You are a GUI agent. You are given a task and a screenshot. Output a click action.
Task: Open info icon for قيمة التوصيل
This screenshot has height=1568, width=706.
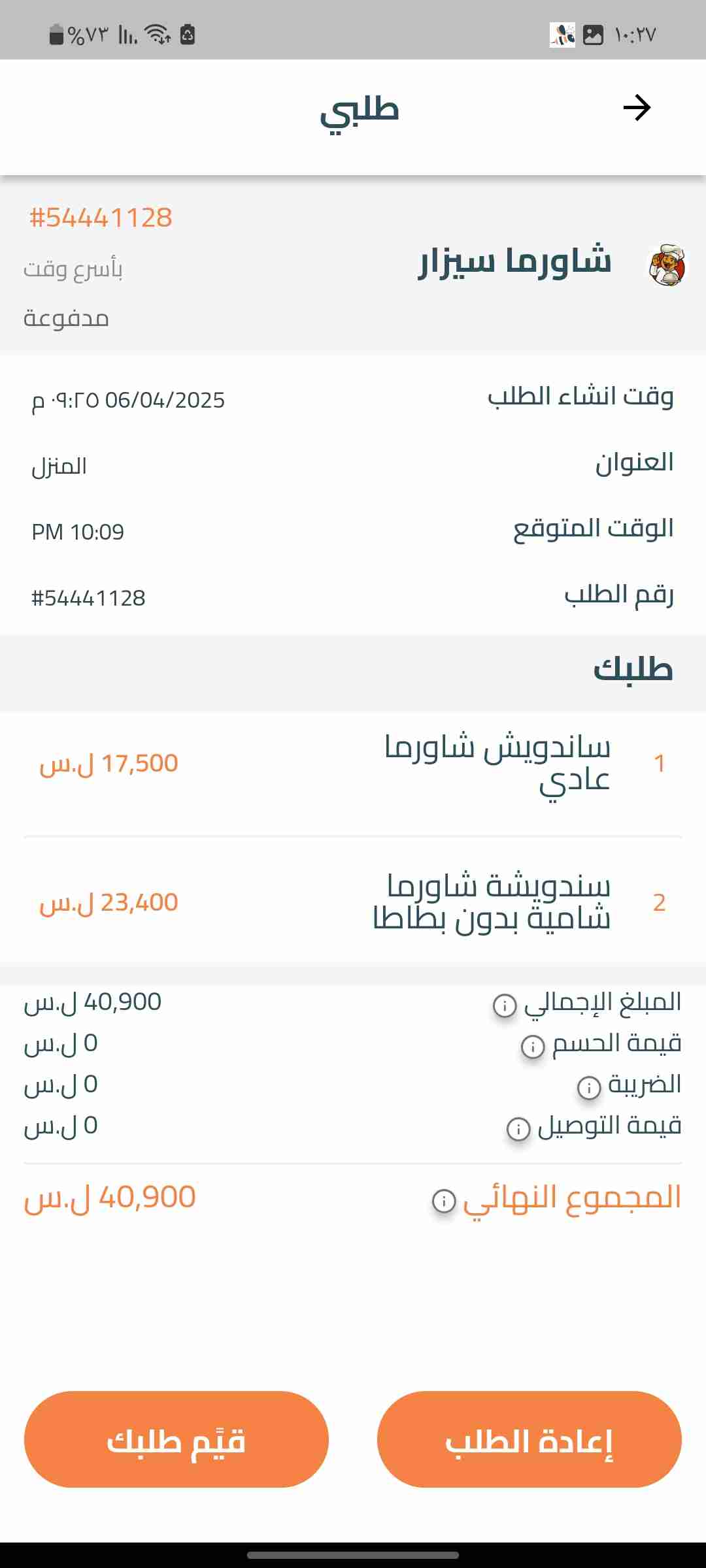click(x=519, y=1128)
